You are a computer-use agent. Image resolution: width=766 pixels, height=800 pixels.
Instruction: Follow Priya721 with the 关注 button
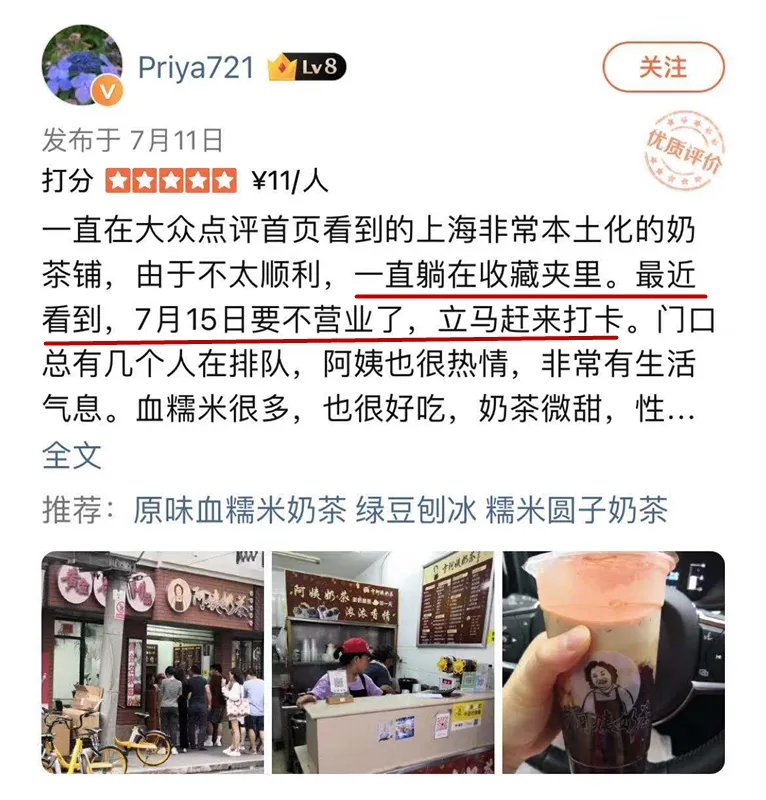(662, 68)
